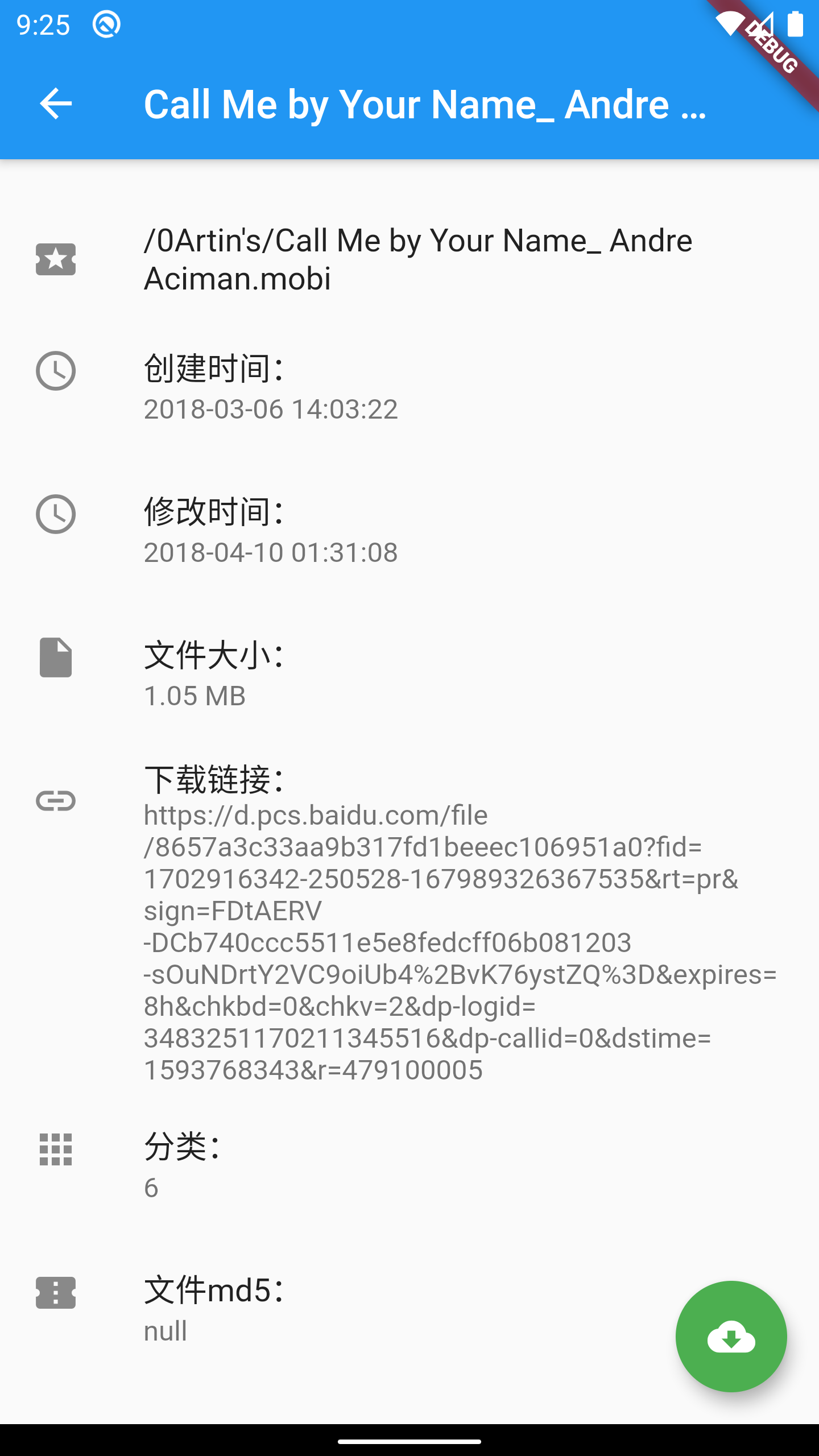Click the battery indicator in status bar
The width and height of the screenshot is (819, 1456).
pyautogui.click(x=794, y=24)
